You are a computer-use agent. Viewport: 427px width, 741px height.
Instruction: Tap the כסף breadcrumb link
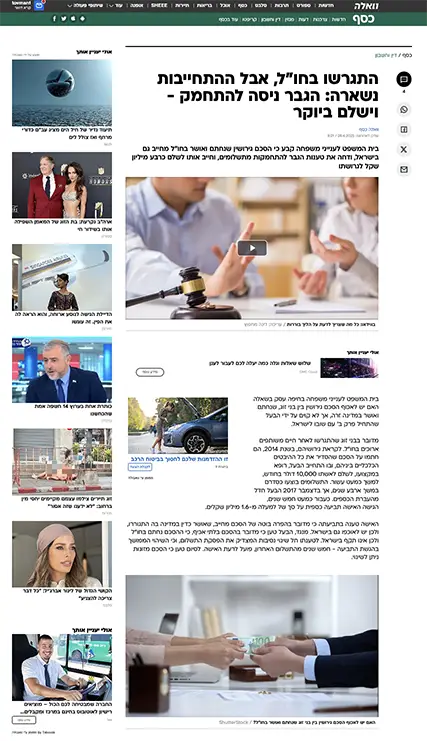[407, 55]
